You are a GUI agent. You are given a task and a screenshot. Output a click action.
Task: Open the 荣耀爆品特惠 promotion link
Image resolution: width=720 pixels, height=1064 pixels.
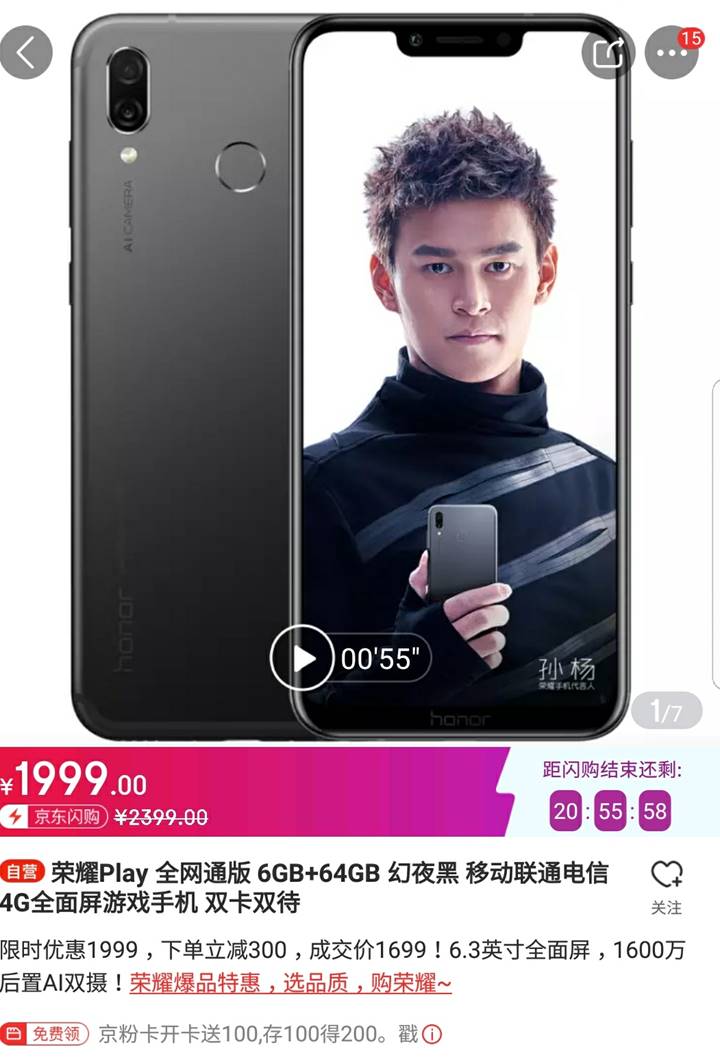[290, 983]
